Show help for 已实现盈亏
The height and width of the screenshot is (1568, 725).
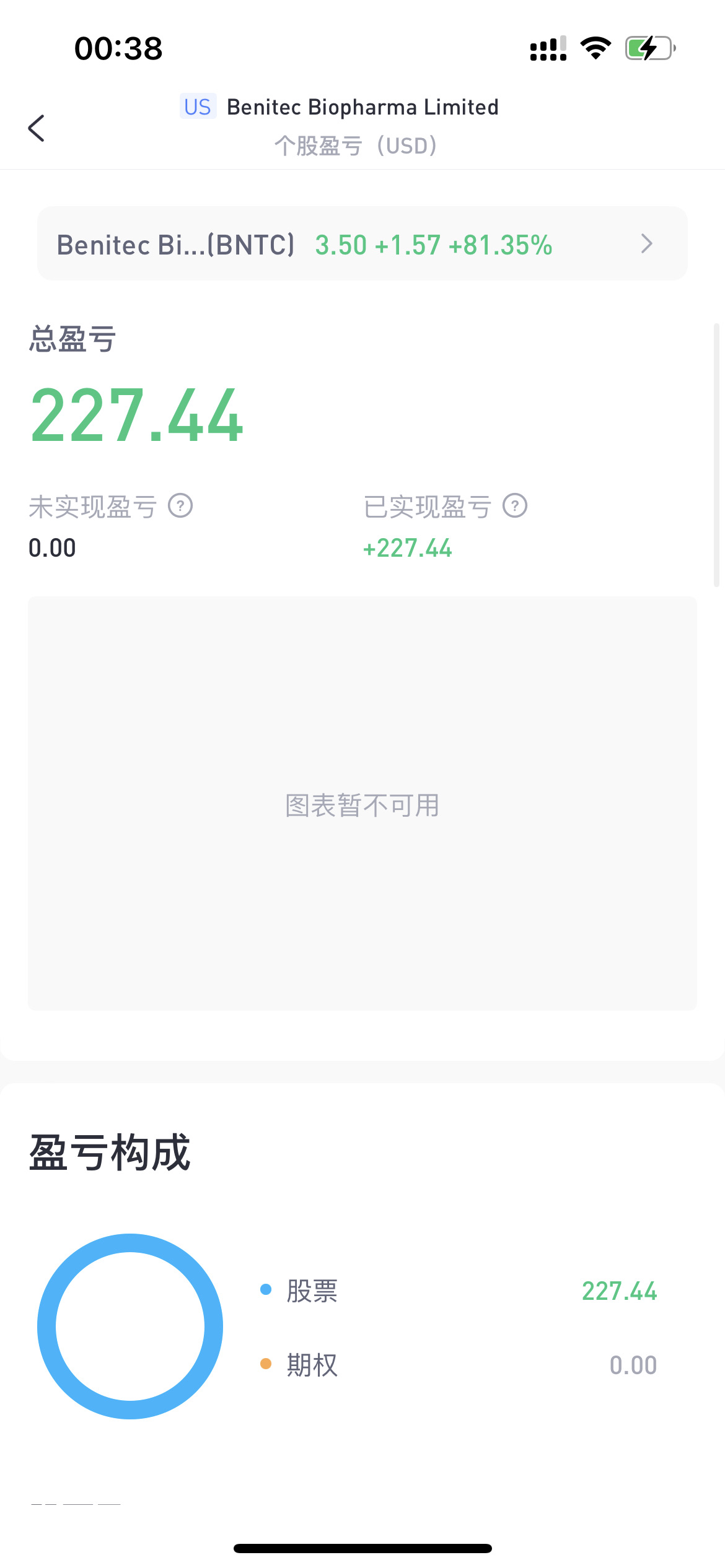pos(515,505)
